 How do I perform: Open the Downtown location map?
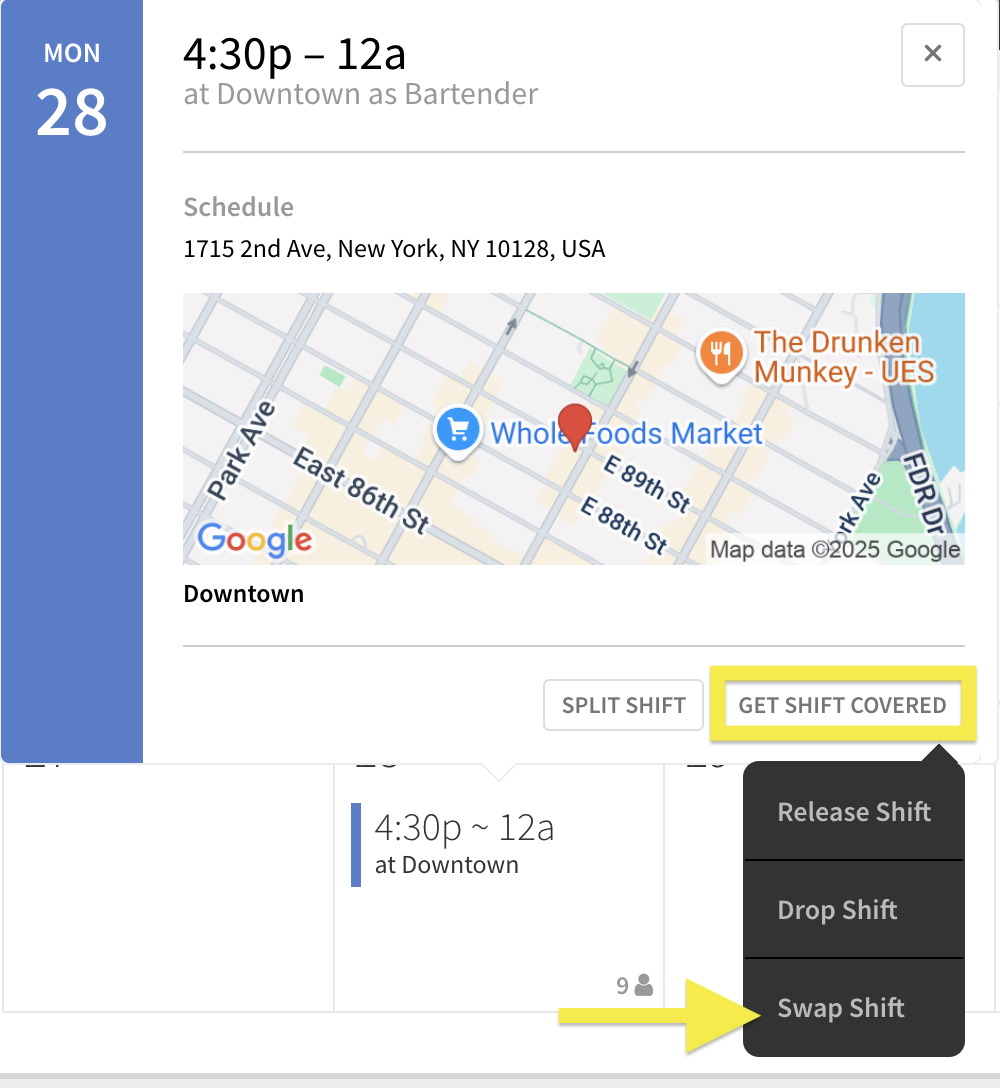pyautogui.click(x=573, y=428)
